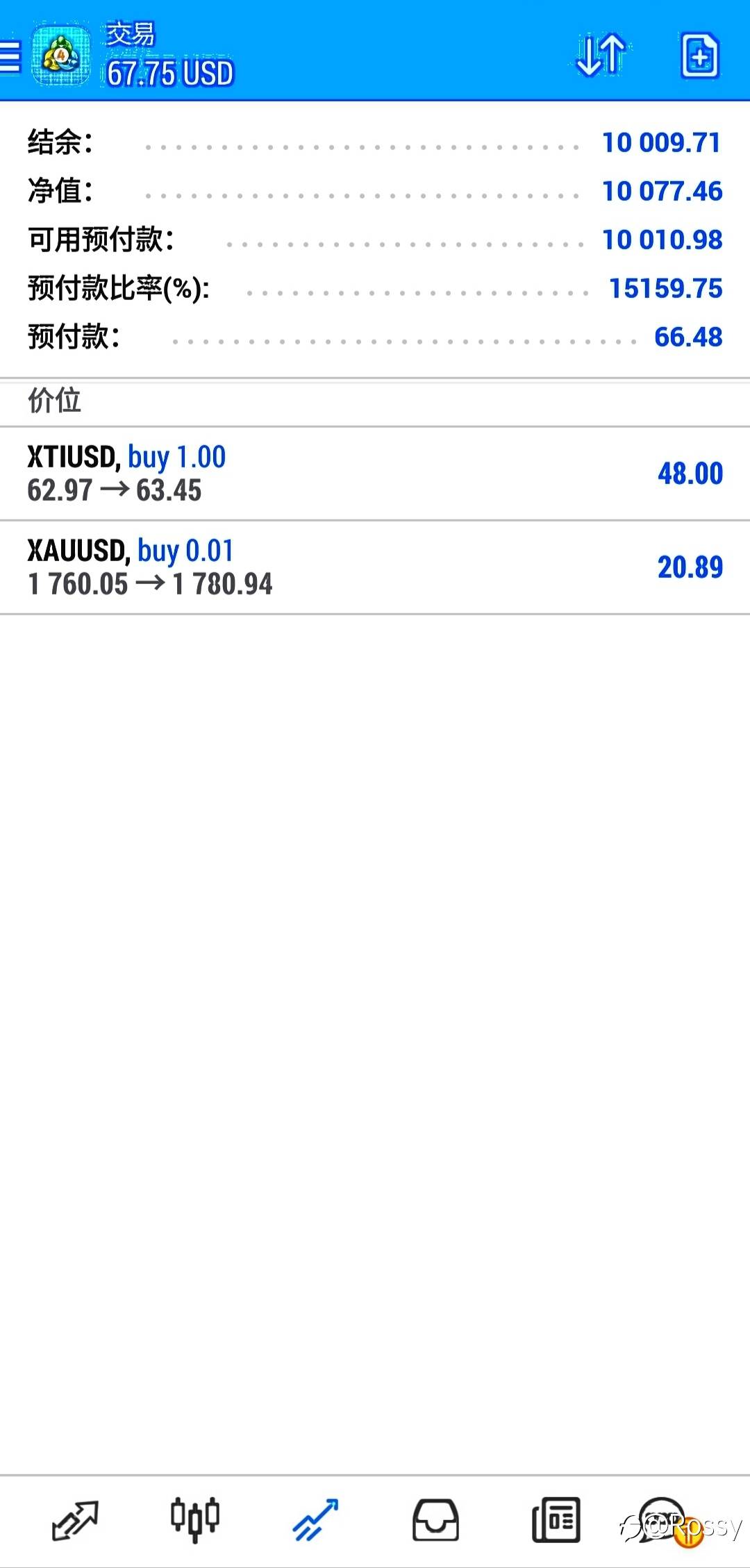Open the XTIUSD buy 1.00 position
The width and height of the screenshot is (750, 1568).
[x=375, y=474]
